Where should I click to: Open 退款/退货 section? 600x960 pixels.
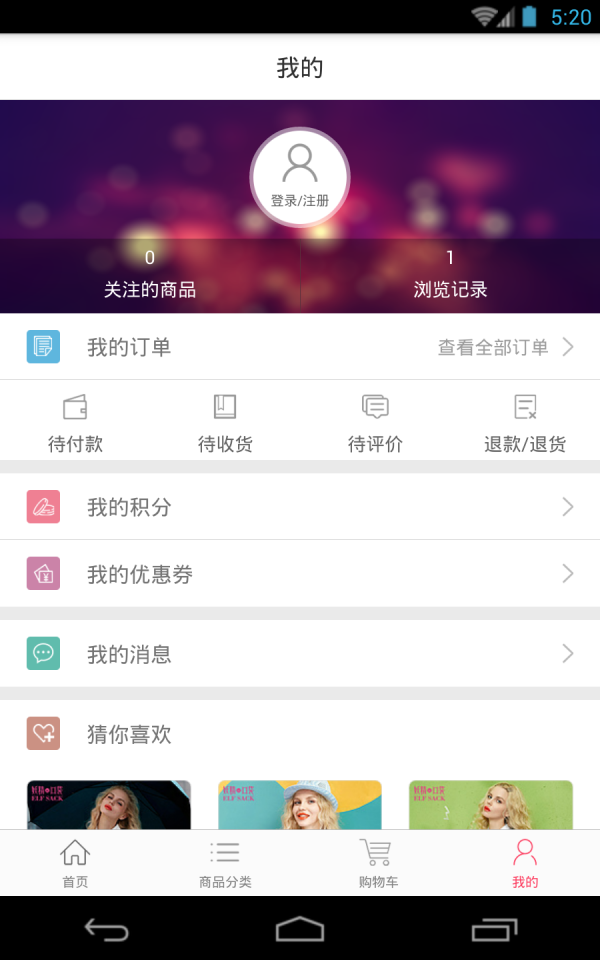[x=525, y=423]
